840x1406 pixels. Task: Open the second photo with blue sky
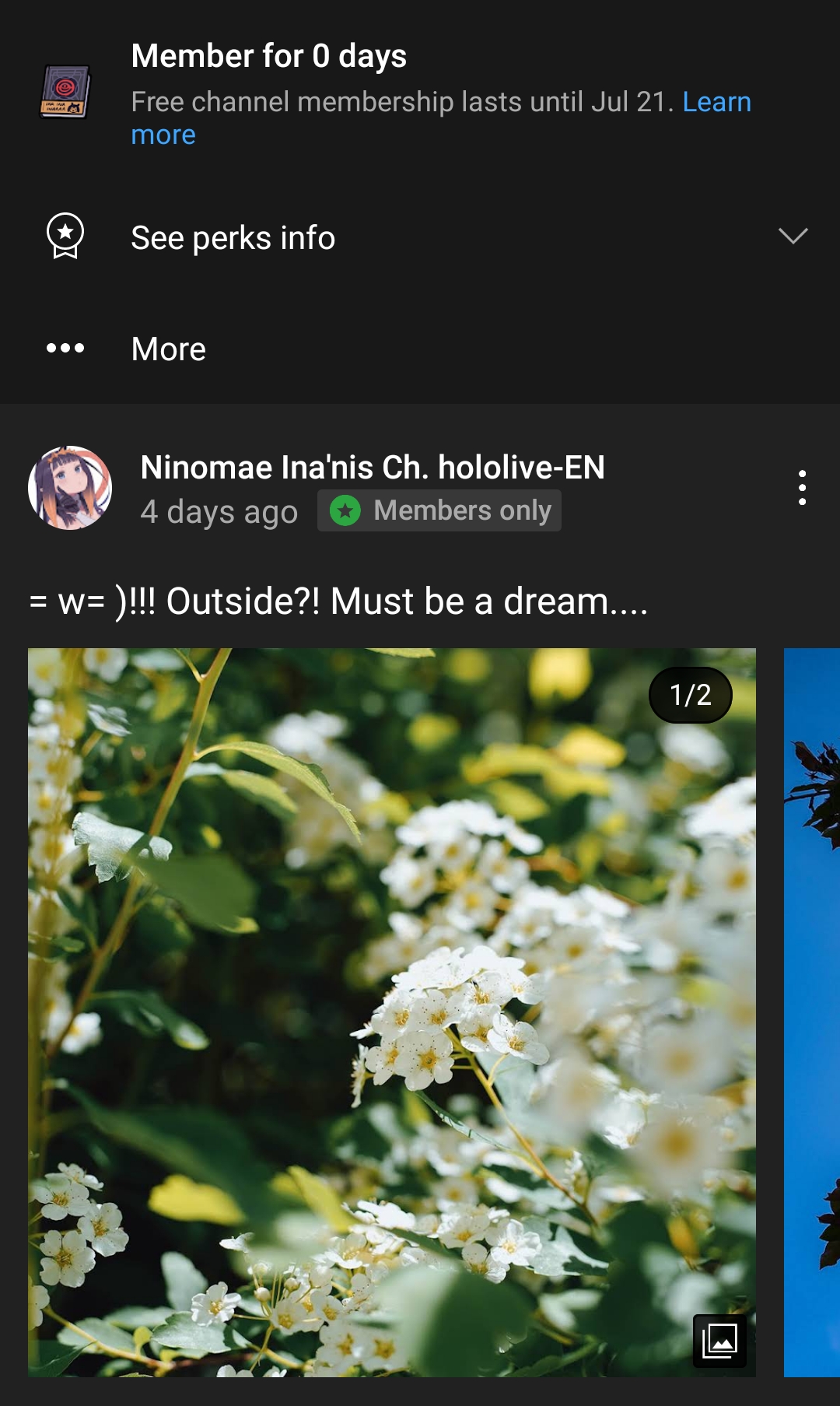tap(812, 1012)
